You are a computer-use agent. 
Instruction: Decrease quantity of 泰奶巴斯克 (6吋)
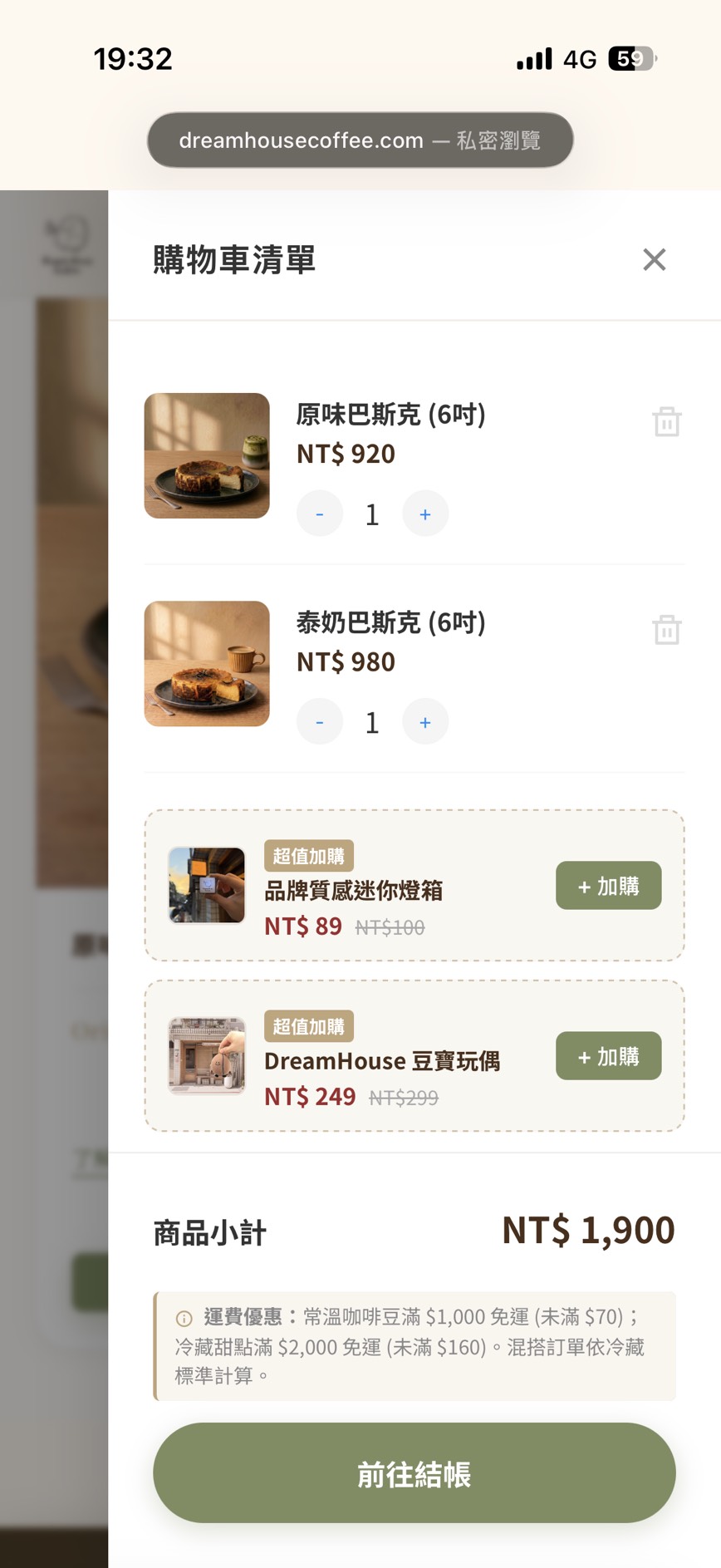pyautogui.click(x=320, y=721)
